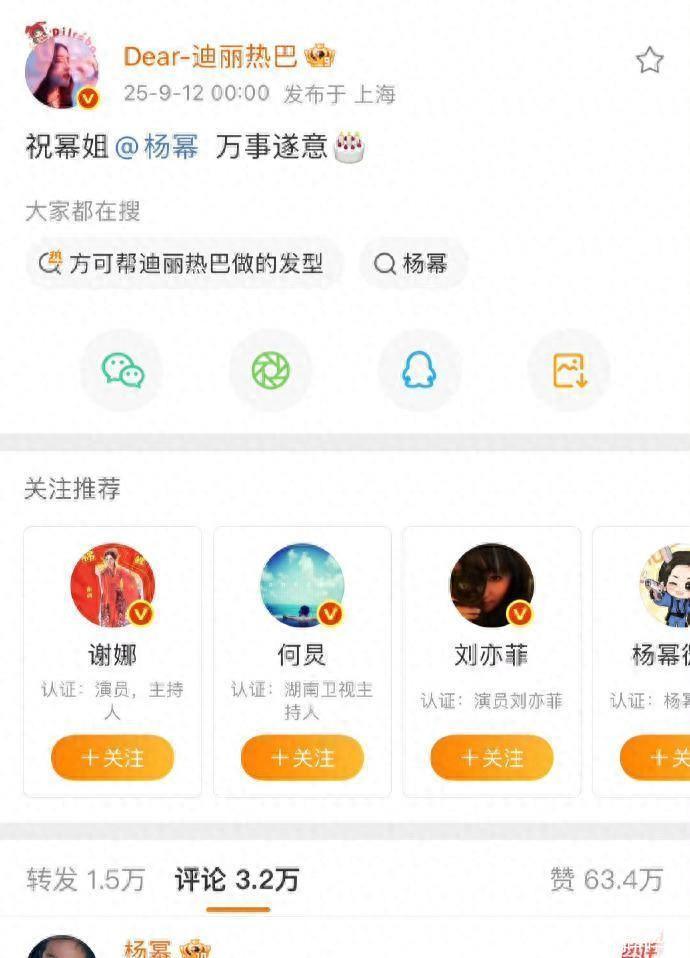
Task: Share post to WeChat
Action: point(122,371)
